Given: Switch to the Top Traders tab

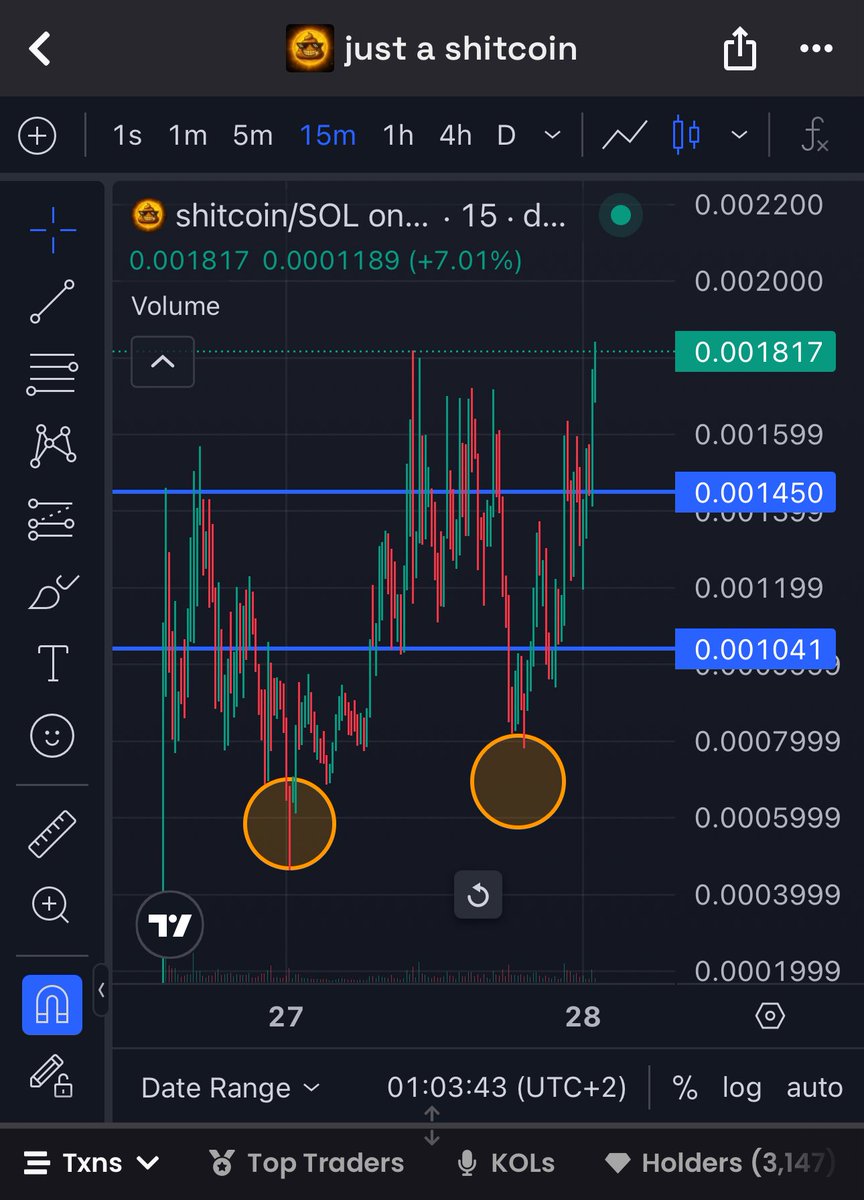Looking at the screenshot, I should click(306, 1163).
